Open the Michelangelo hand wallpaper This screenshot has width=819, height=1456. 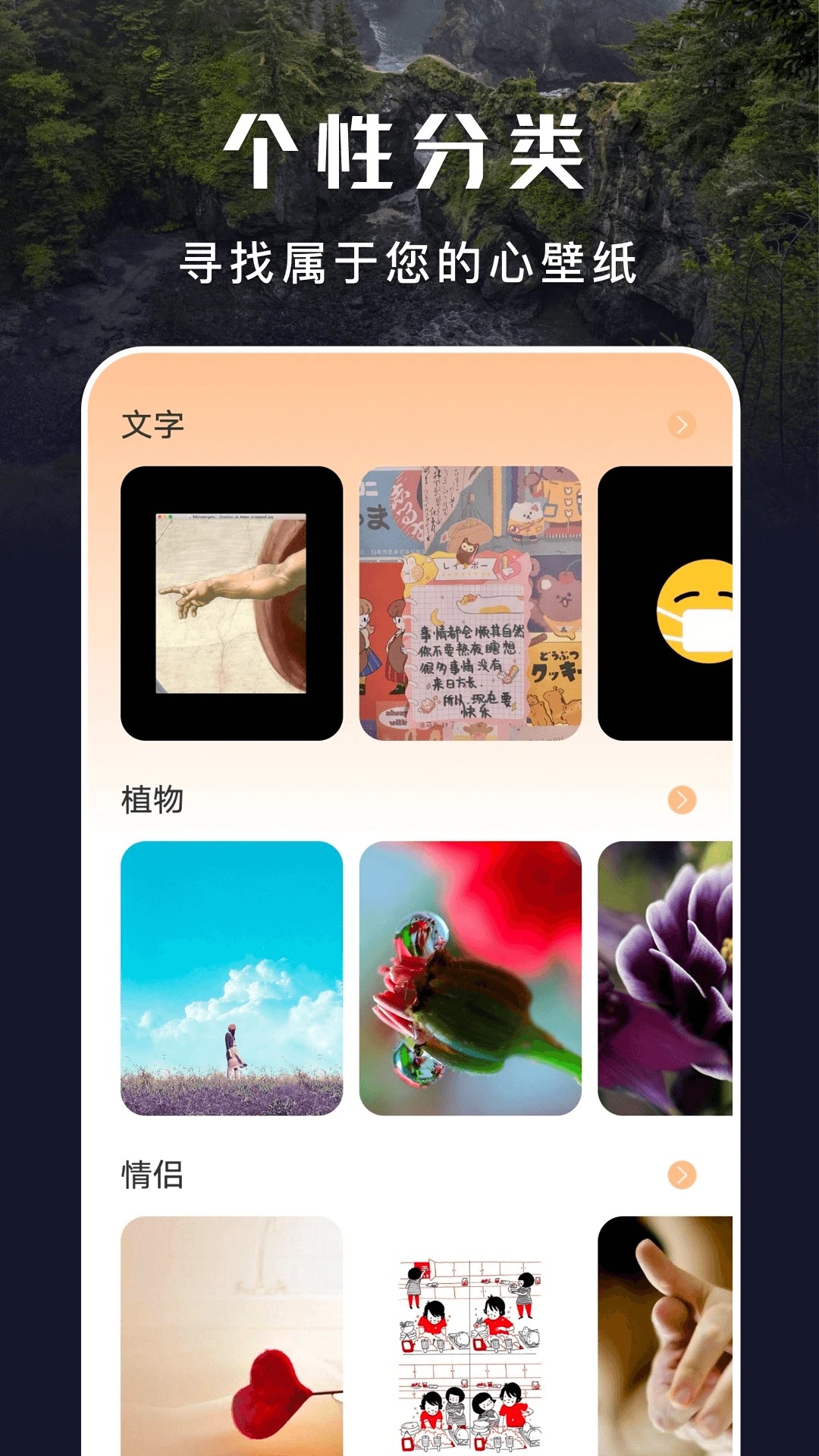click(x=231, y=604)
